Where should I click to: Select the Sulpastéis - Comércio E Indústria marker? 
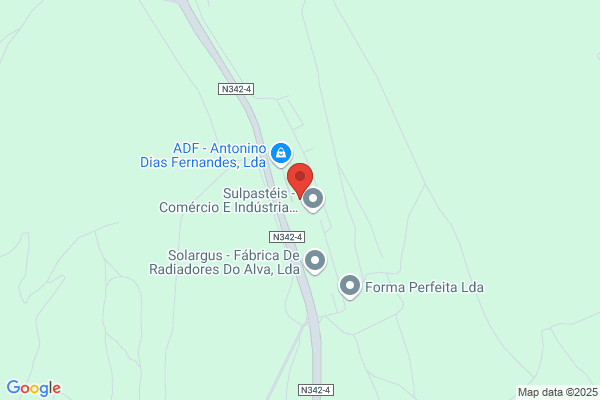[x=313, y=200]
